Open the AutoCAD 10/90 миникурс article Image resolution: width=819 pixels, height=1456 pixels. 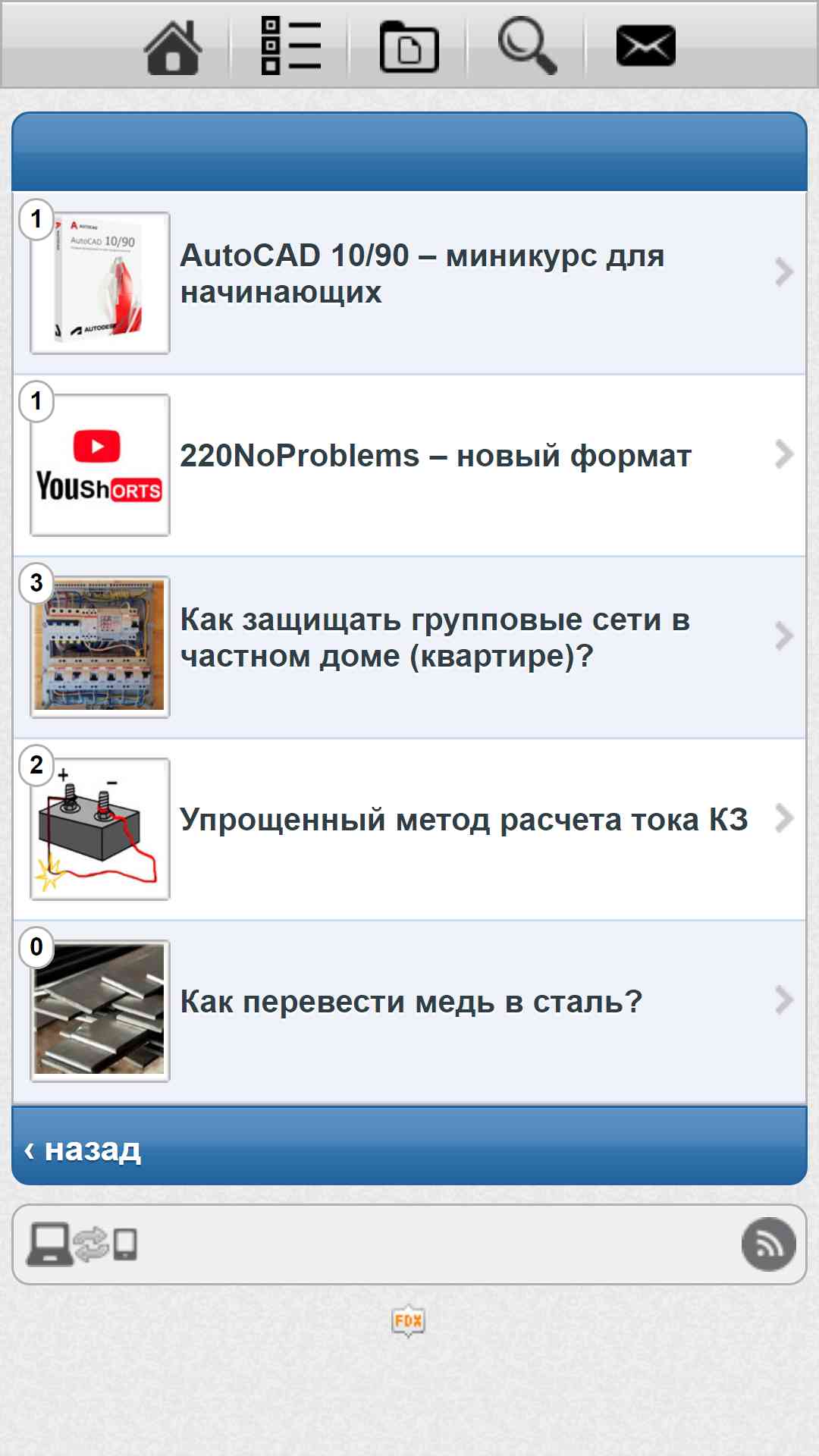click(422, 274)
